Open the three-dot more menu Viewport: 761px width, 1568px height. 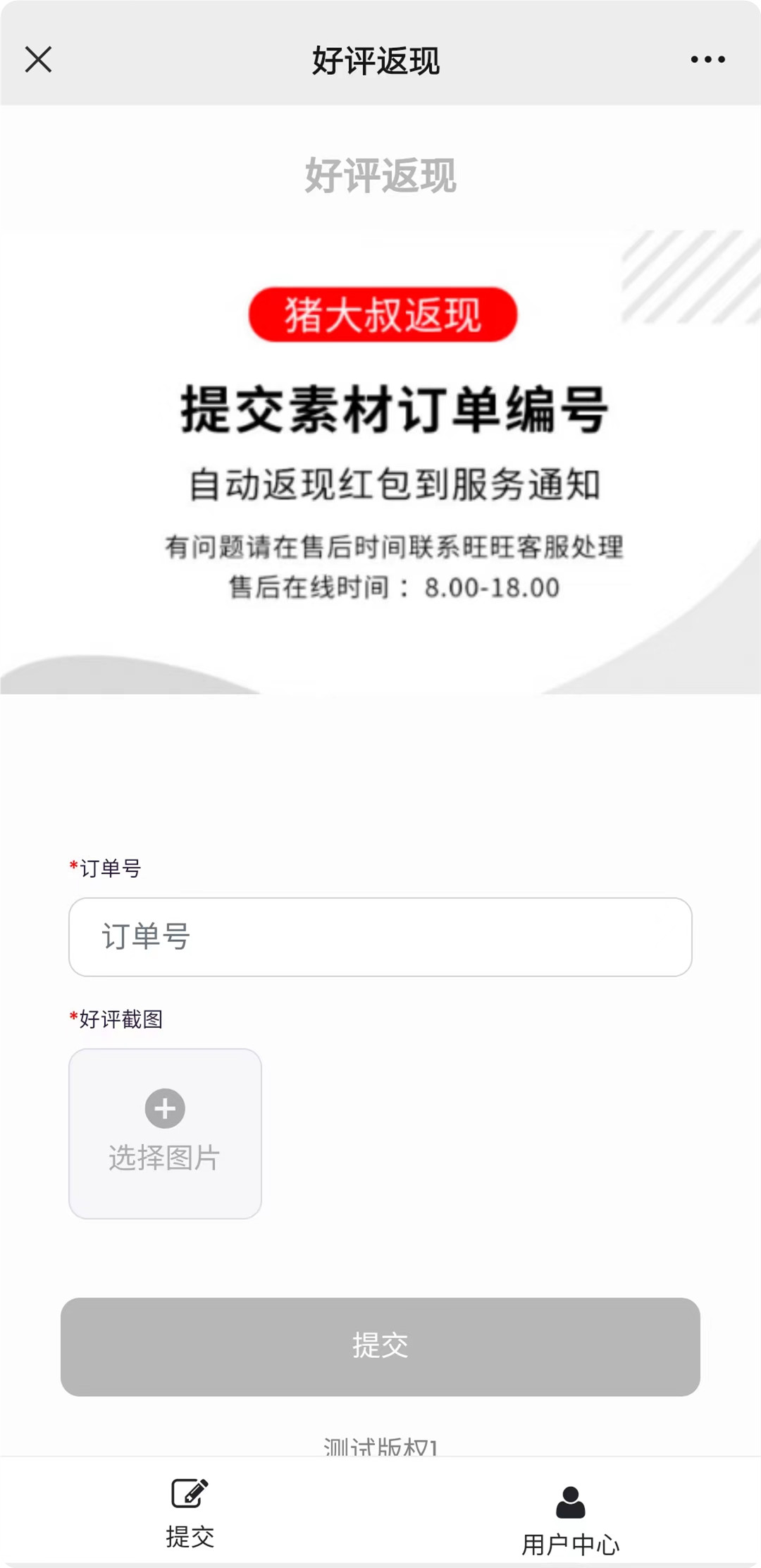(707, 60)
